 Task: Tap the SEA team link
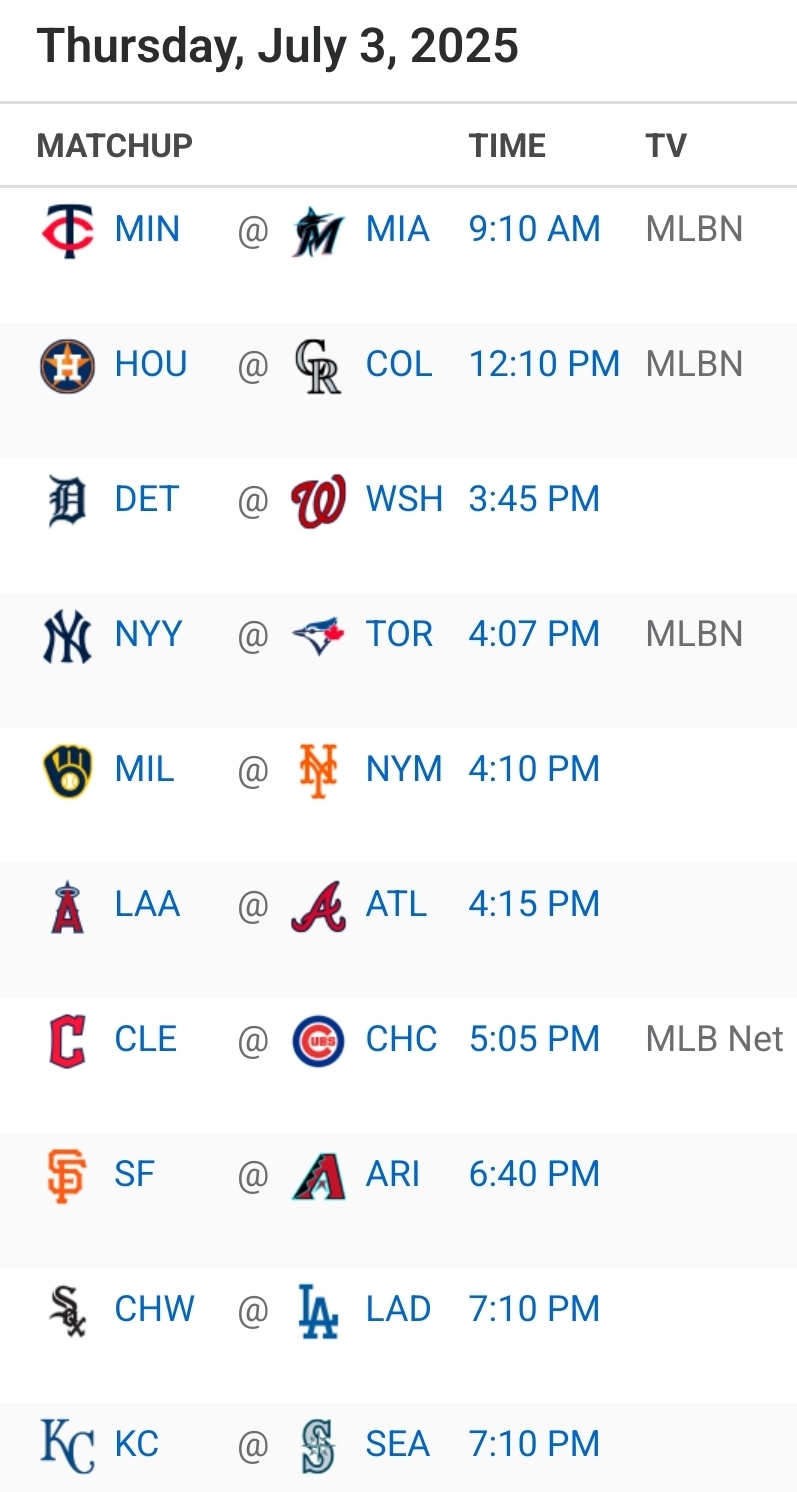[x=398, y=1444]
